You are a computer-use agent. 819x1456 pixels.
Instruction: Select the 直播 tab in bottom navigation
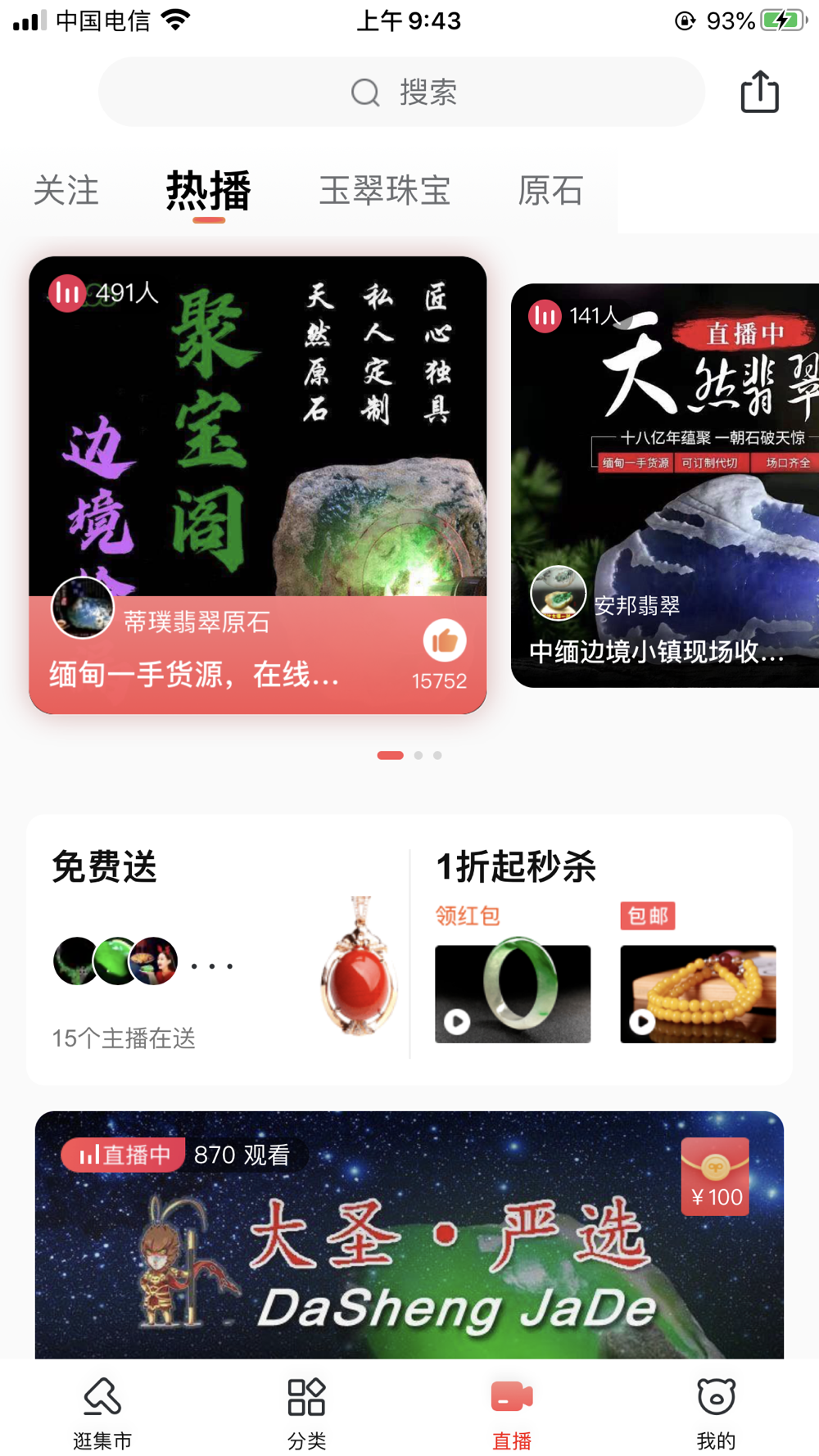tap(512, 1411)
